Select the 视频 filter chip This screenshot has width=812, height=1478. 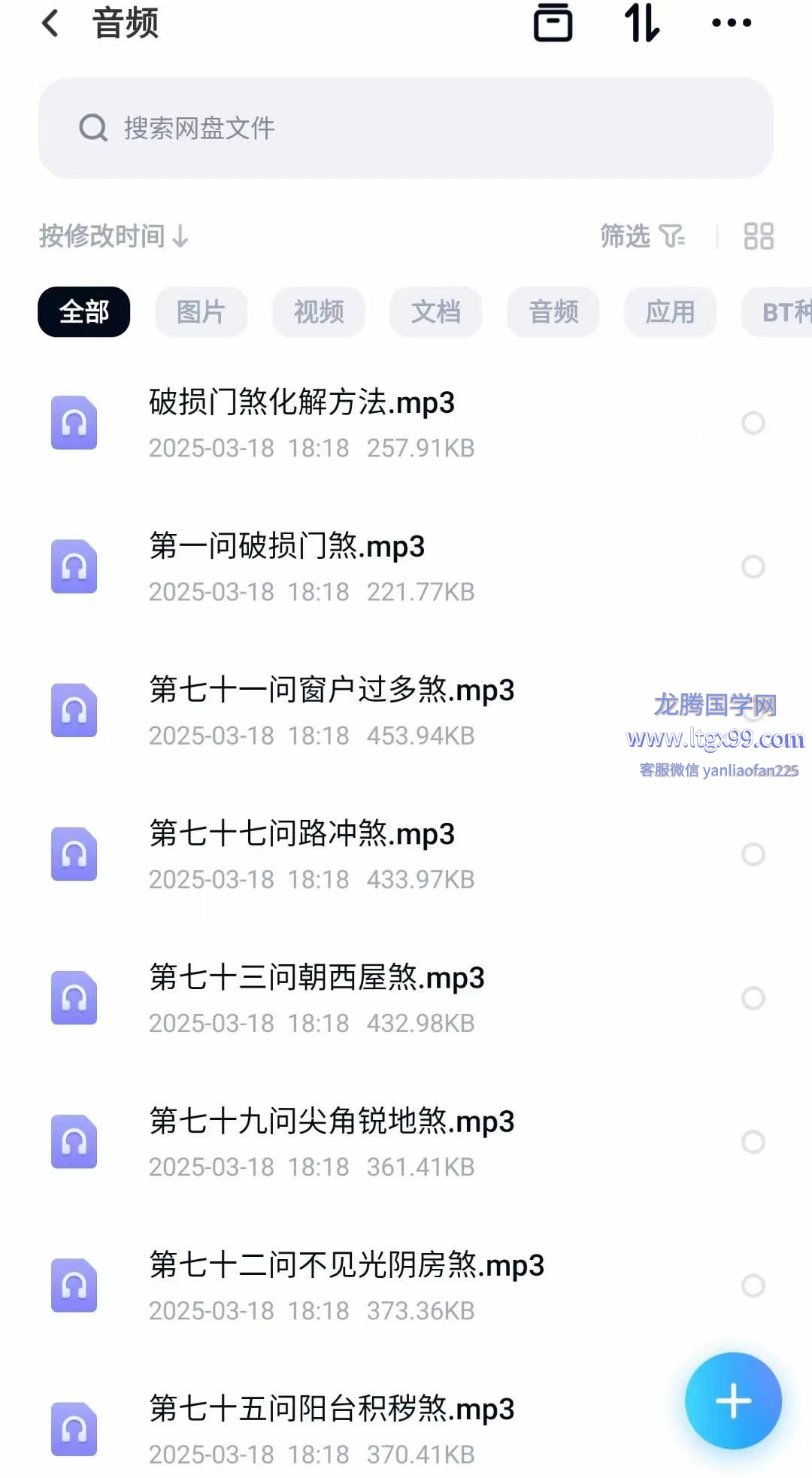(x=319, y=311)
